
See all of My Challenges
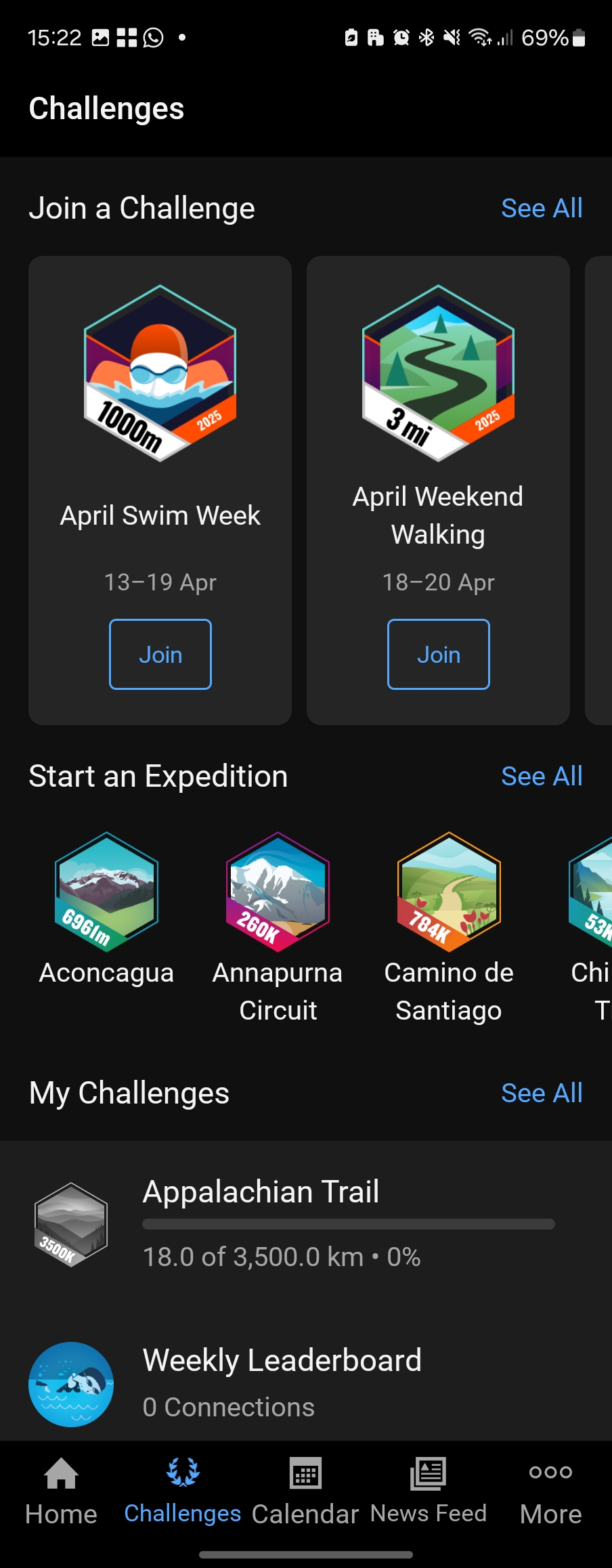pos(542,1093)
